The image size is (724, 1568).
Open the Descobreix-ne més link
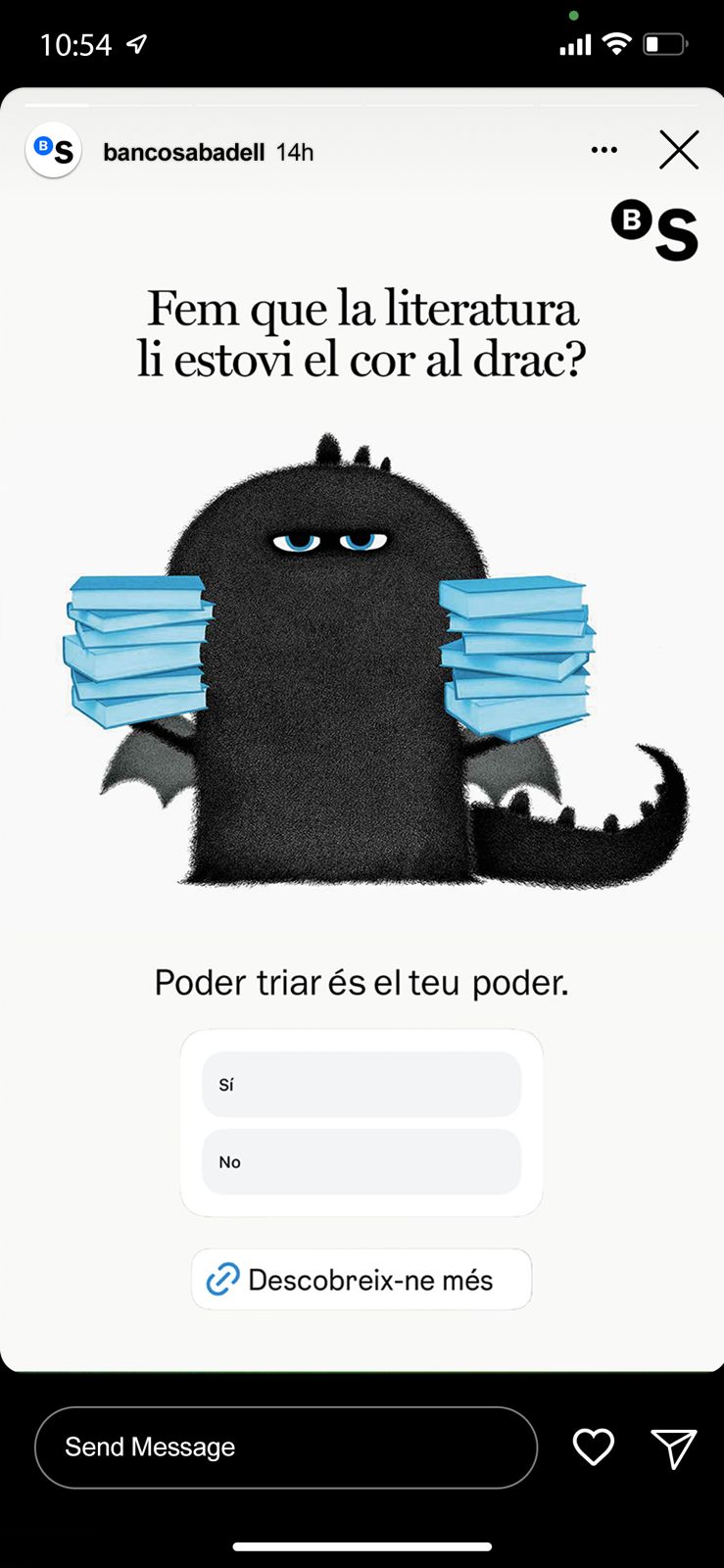click(361, 1280)
